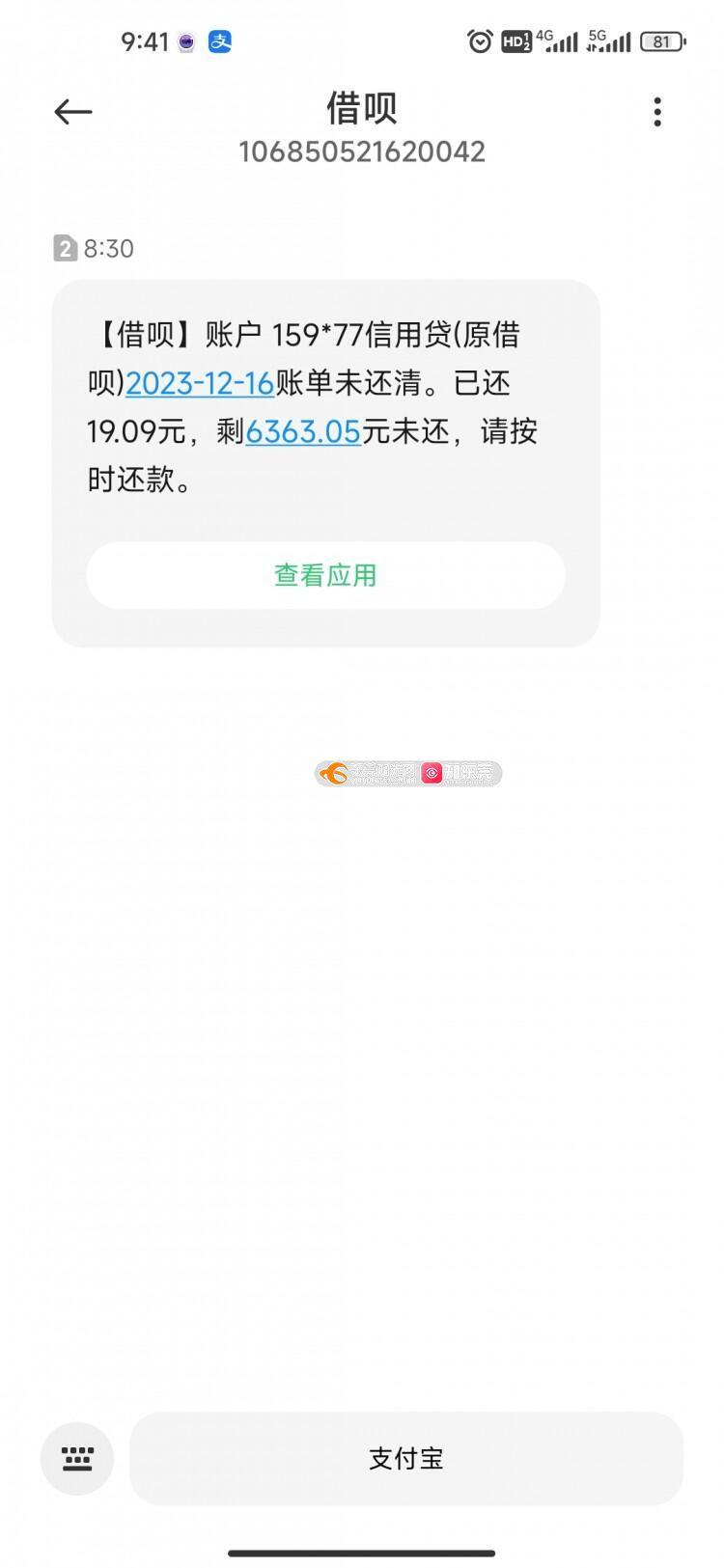Viewport: 724px width, 1568px height.
Task: Open the three-dot overflow menu
Action: tap(657, 112)
